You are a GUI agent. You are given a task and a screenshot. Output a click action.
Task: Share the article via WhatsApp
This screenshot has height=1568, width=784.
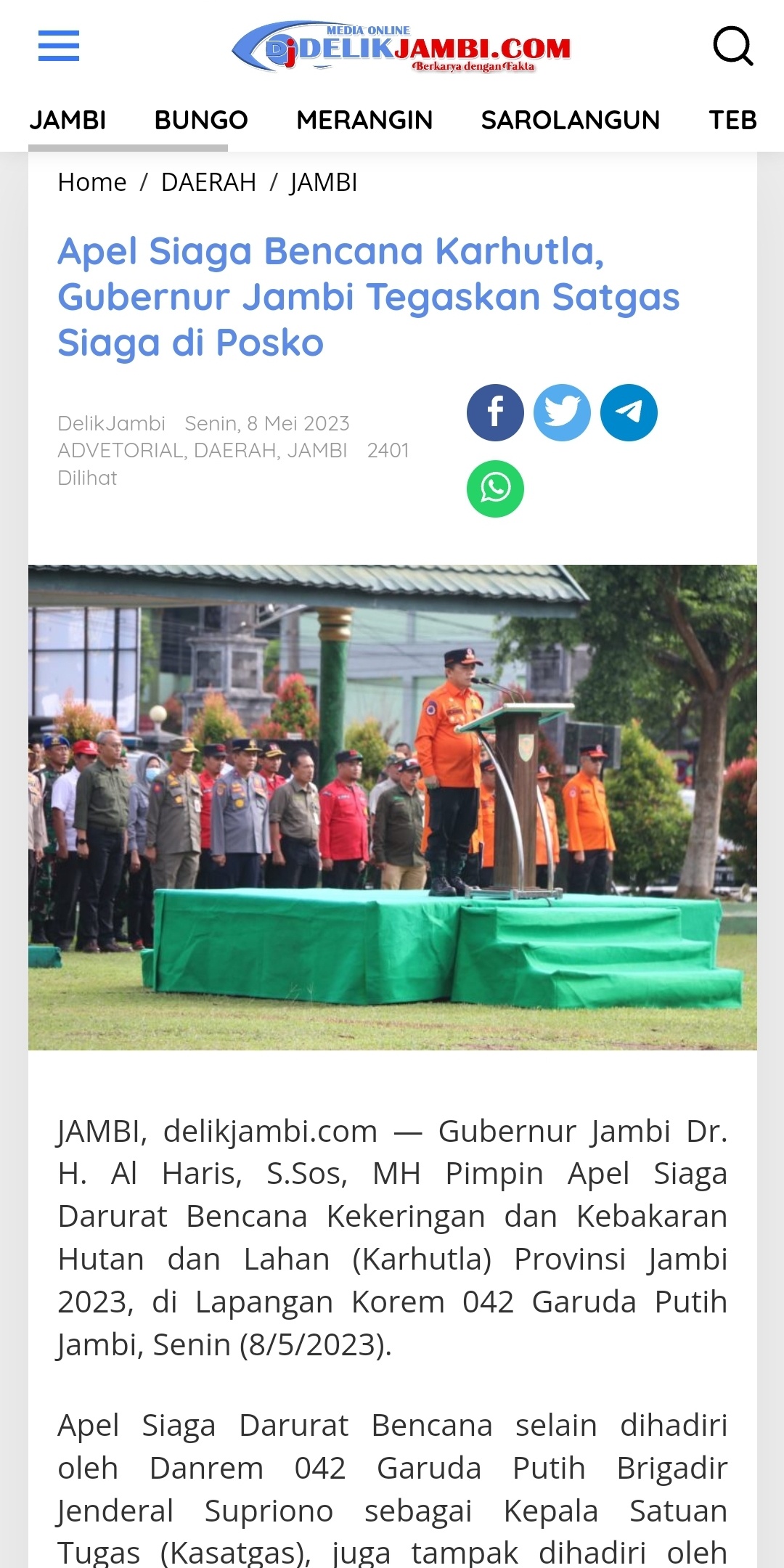[495, 489]
